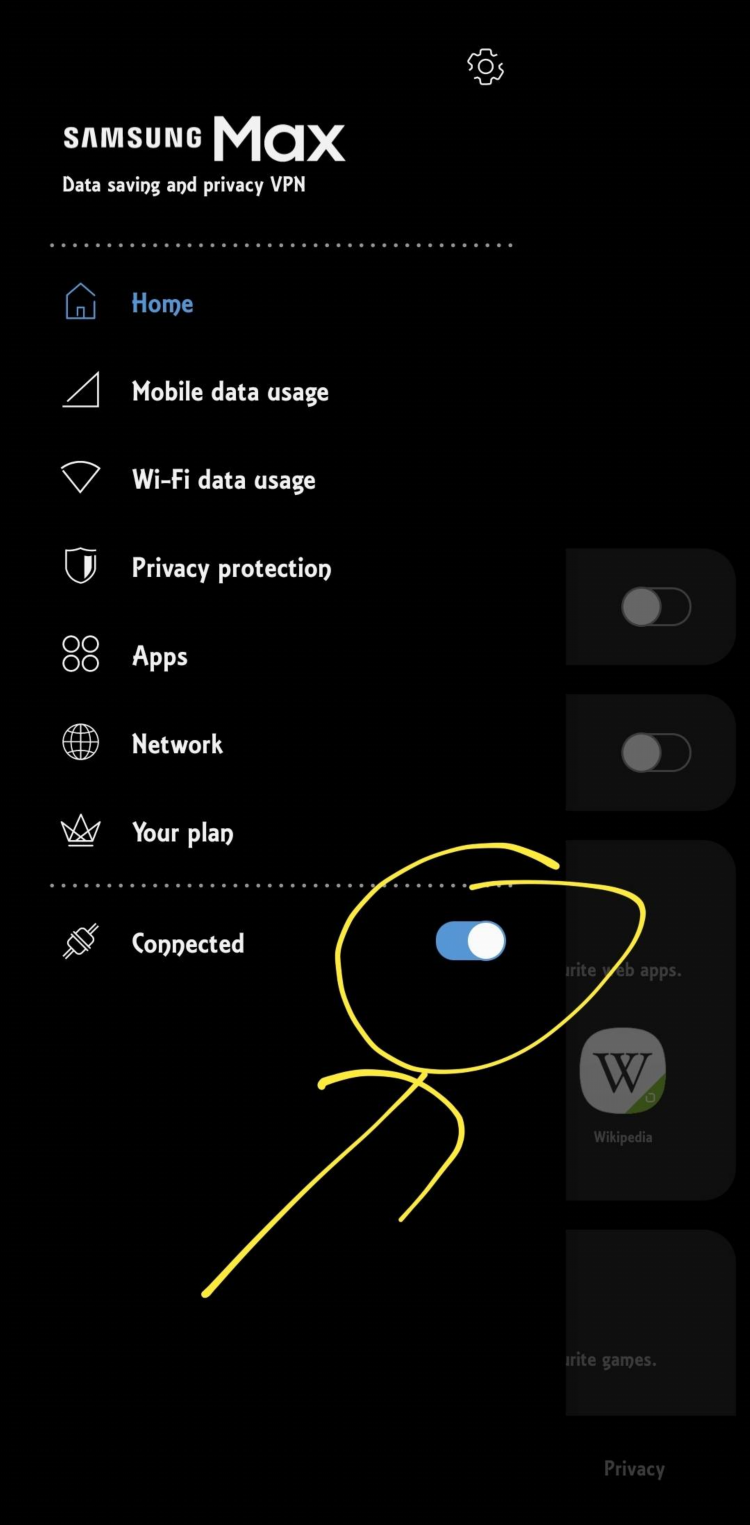
Task: Open Mobile data usage
Action: 229,391
